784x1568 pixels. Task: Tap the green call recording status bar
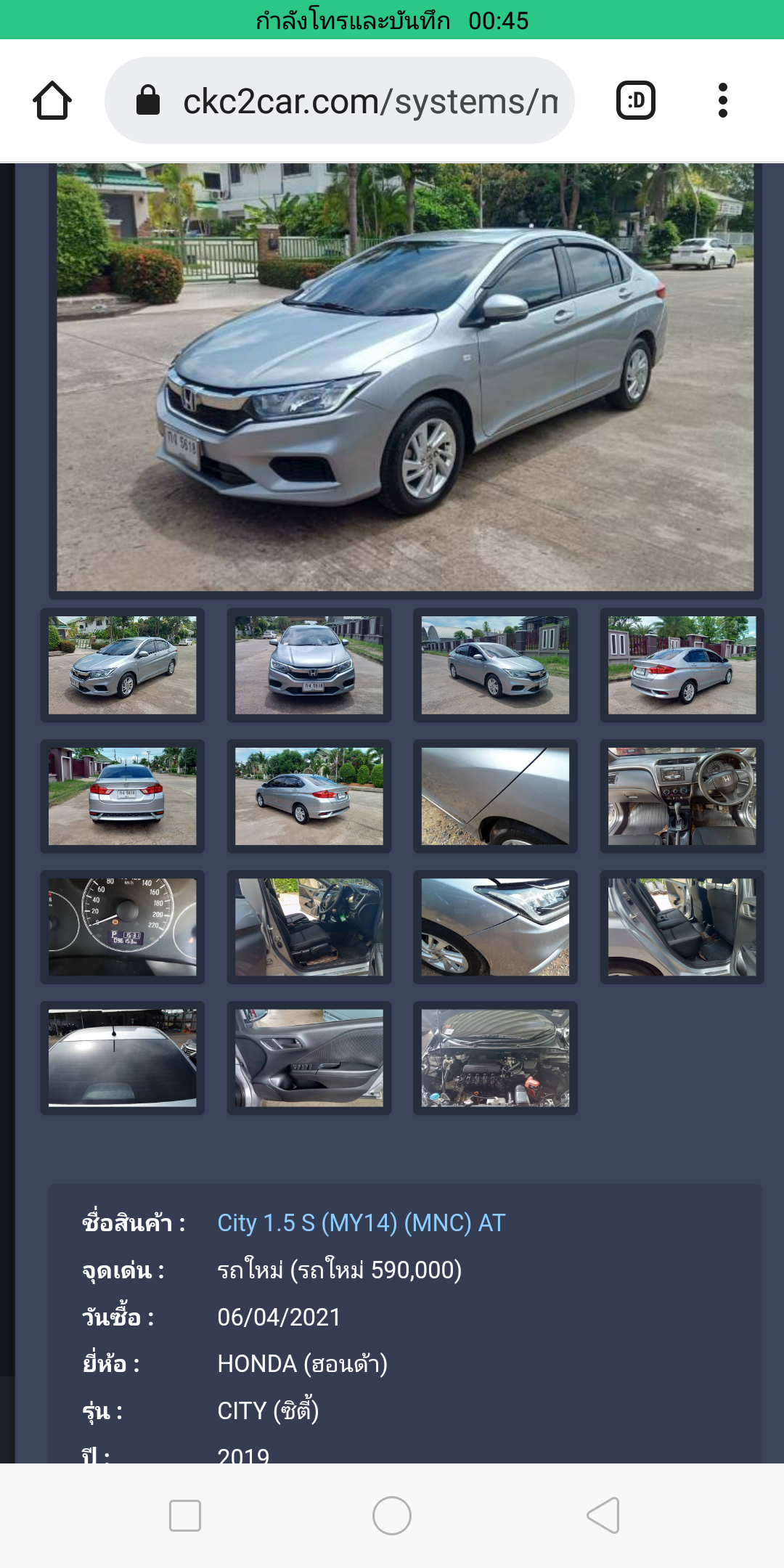[x=392, y=20]
